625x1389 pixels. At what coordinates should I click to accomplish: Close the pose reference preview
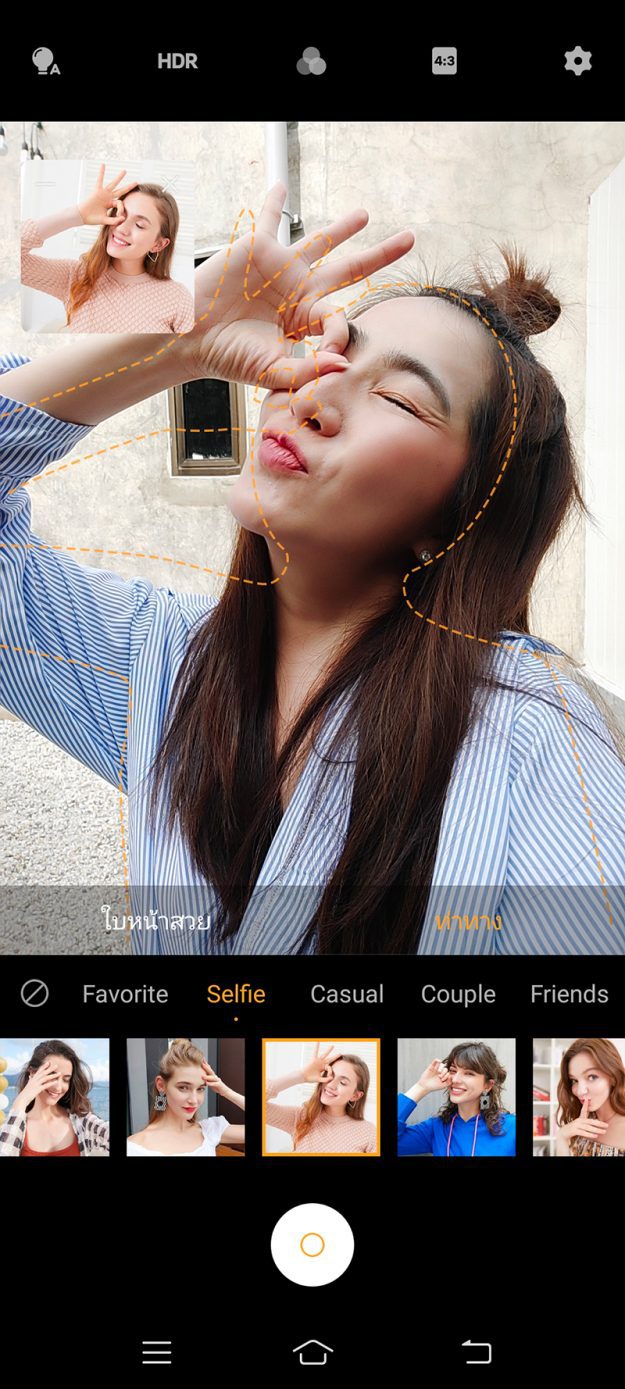tap(170, 183)
